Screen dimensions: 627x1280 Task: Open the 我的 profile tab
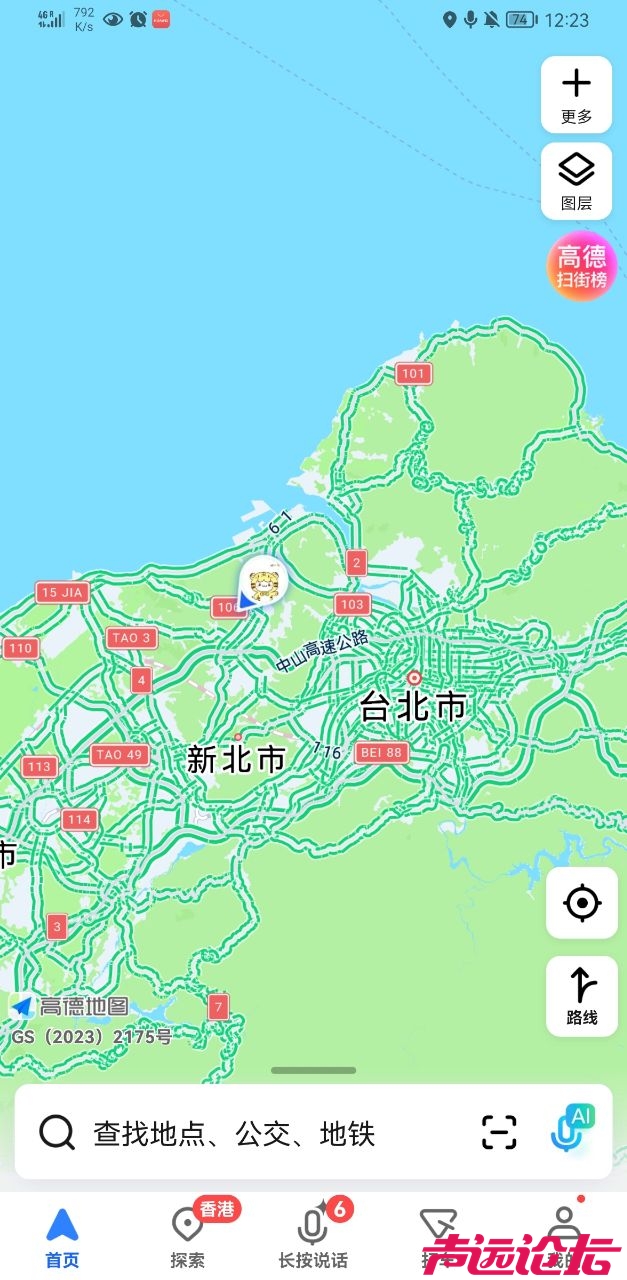coord(565,1238)
